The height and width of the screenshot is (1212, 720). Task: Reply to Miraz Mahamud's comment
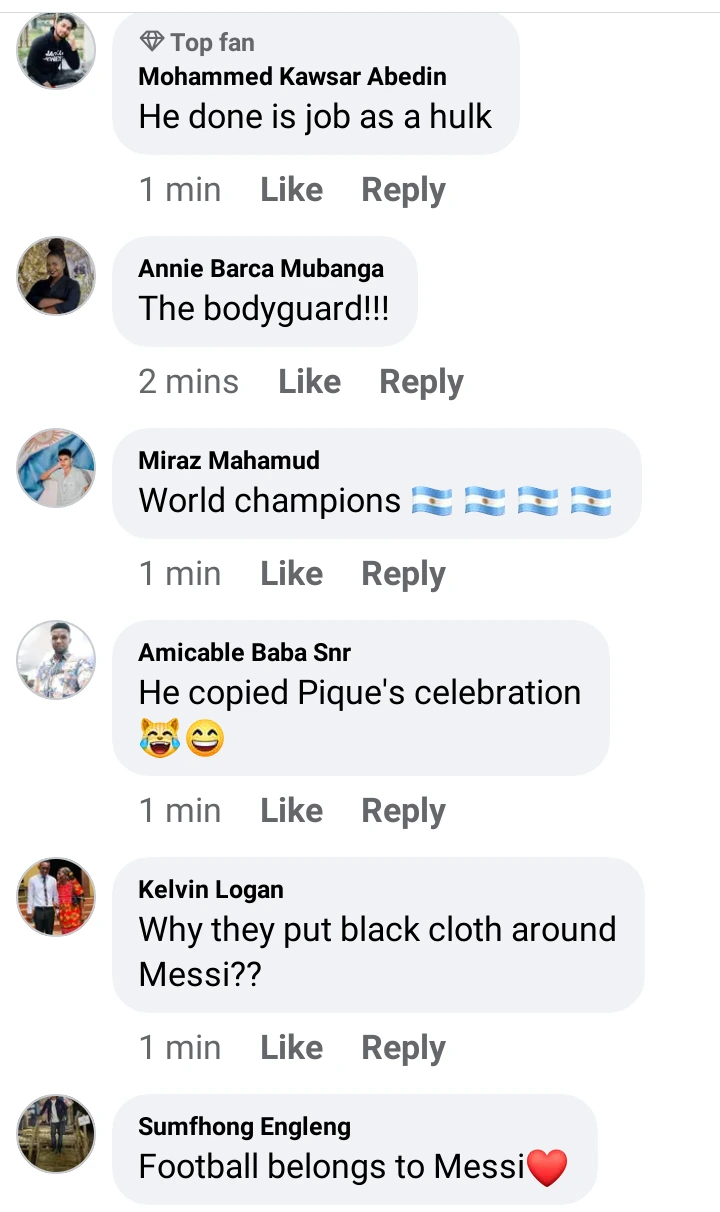[x=403, y=574]
